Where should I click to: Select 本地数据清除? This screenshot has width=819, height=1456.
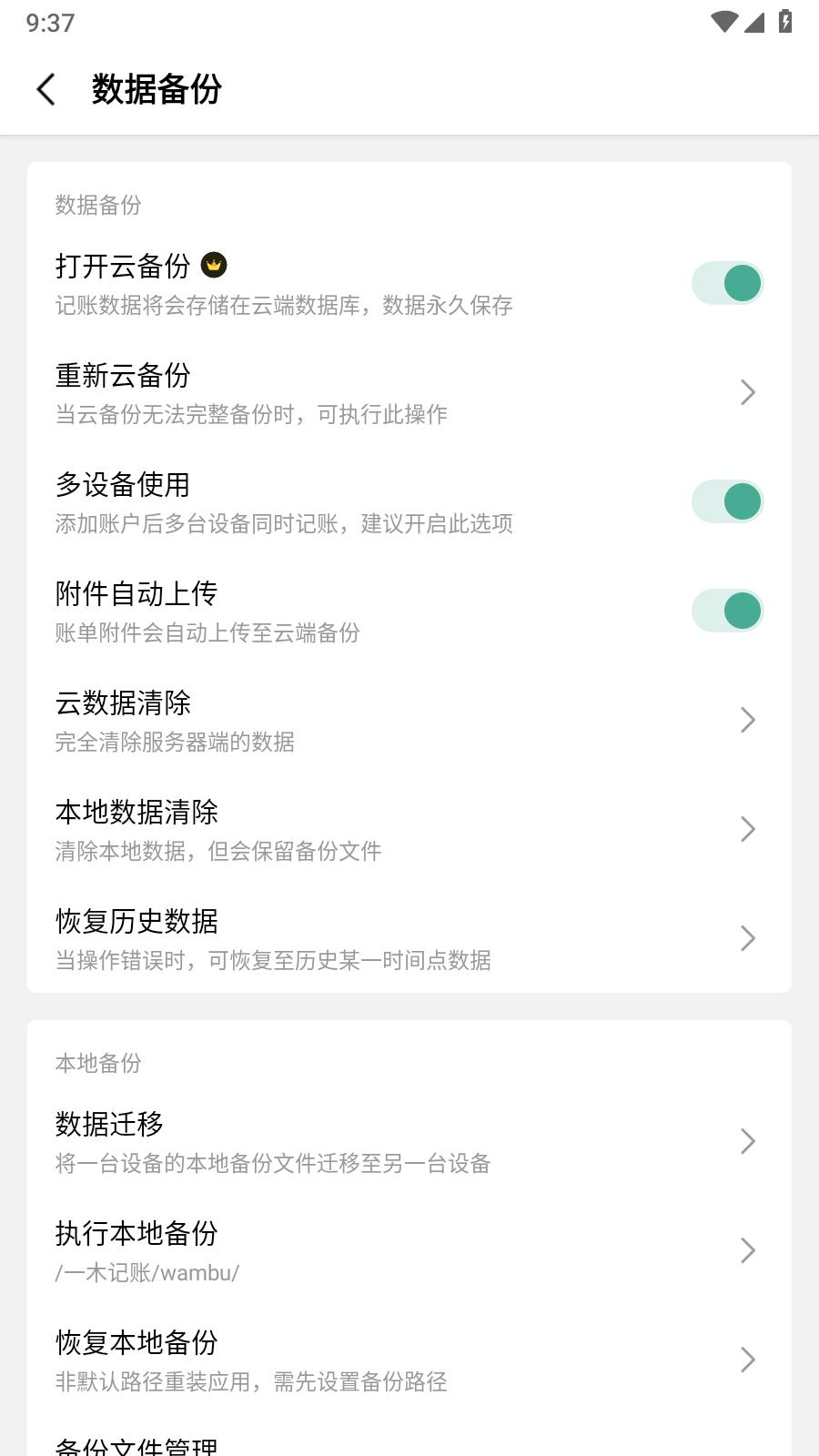click(x=409, y=829)
